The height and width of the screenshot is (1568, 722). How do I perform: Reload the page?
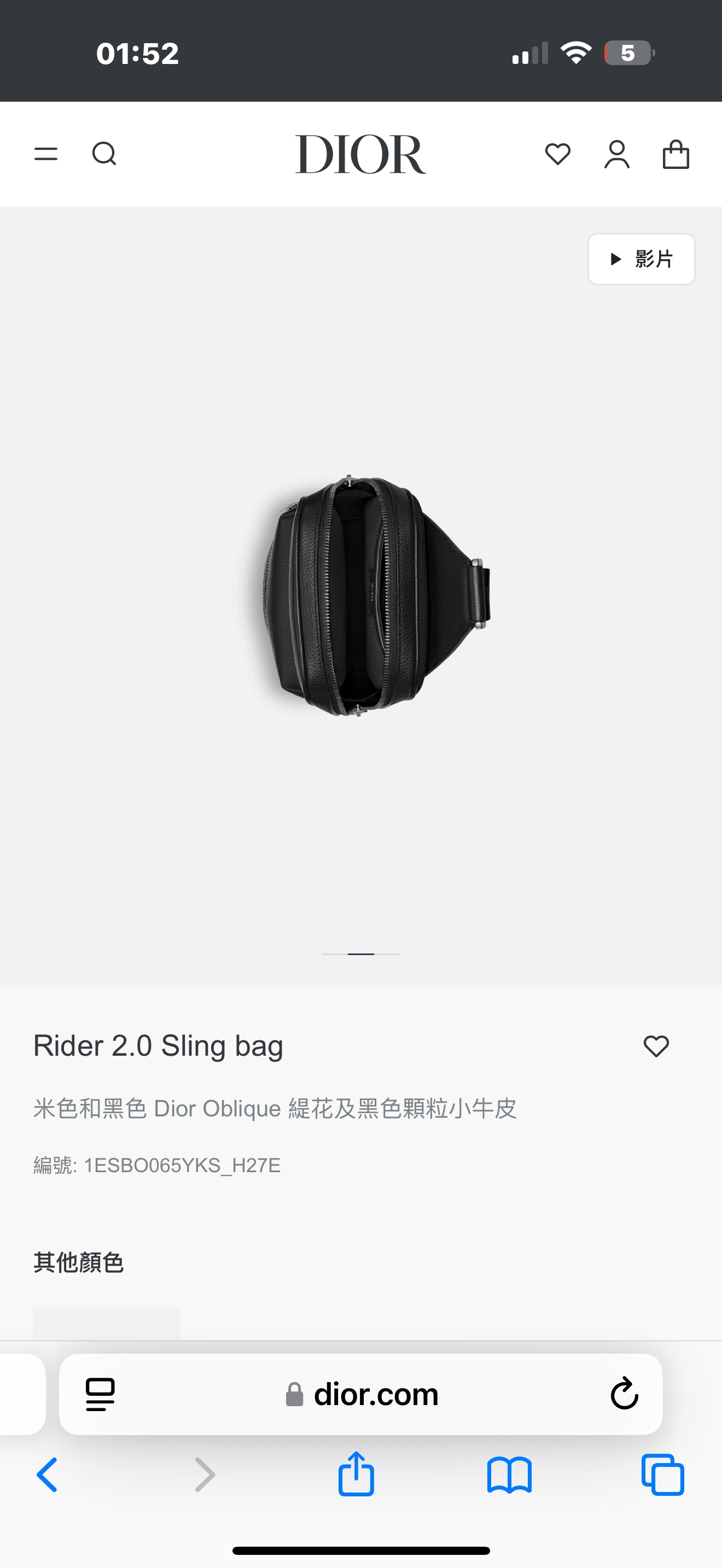click(x=625, y=1395)
